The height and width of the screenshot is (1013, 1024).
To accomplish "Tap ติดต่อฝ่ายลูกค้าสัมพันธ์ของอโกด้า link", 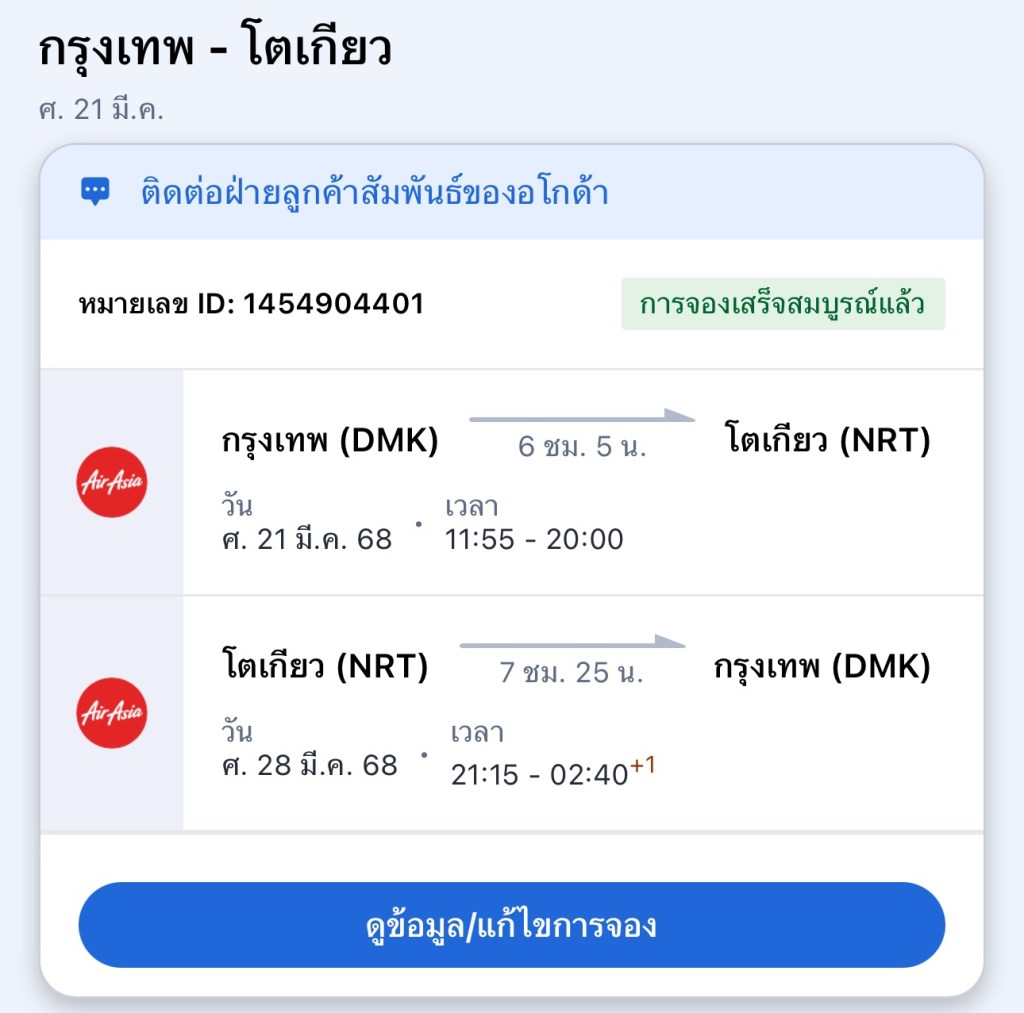I will coord(374,192).
